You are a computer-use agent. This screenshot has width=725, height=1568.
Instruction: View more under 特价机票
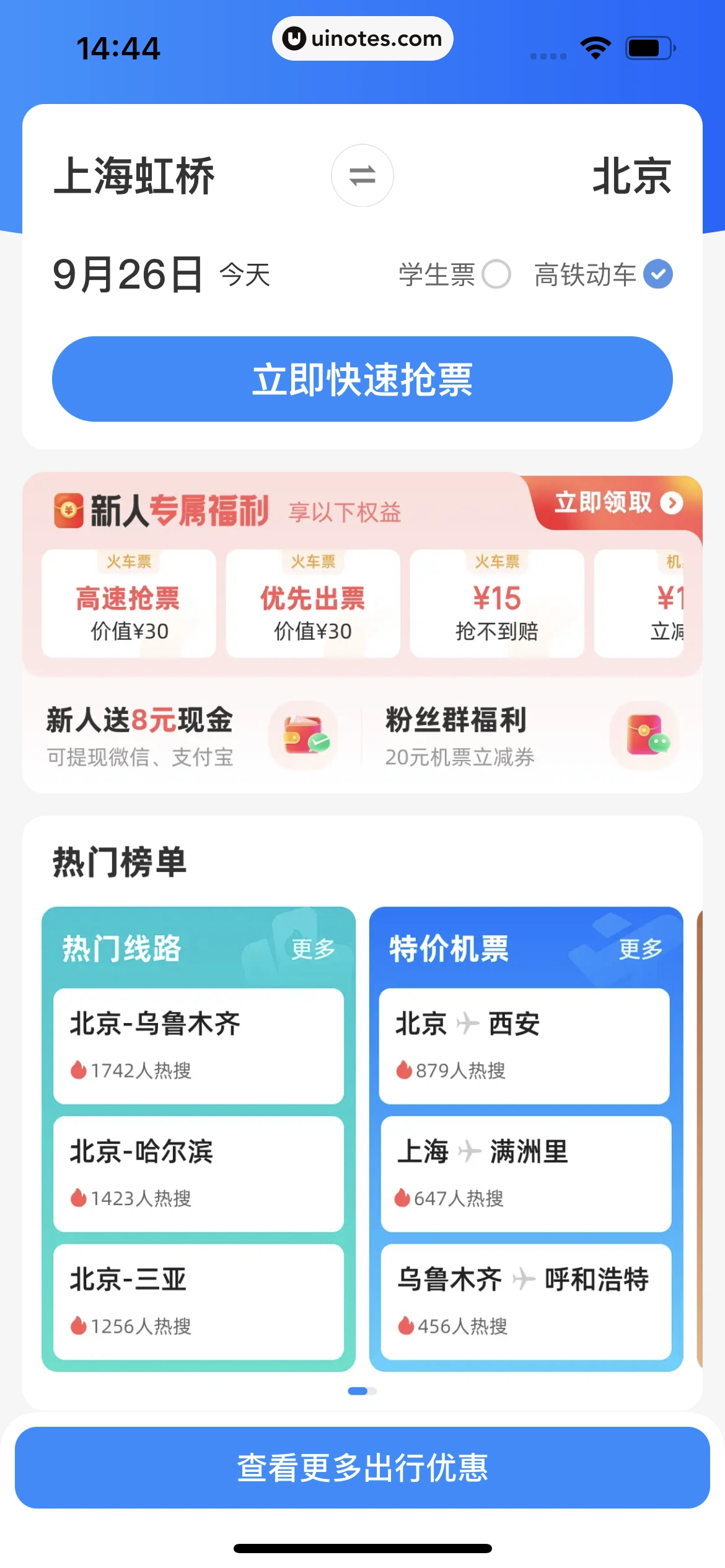(640, 949)
